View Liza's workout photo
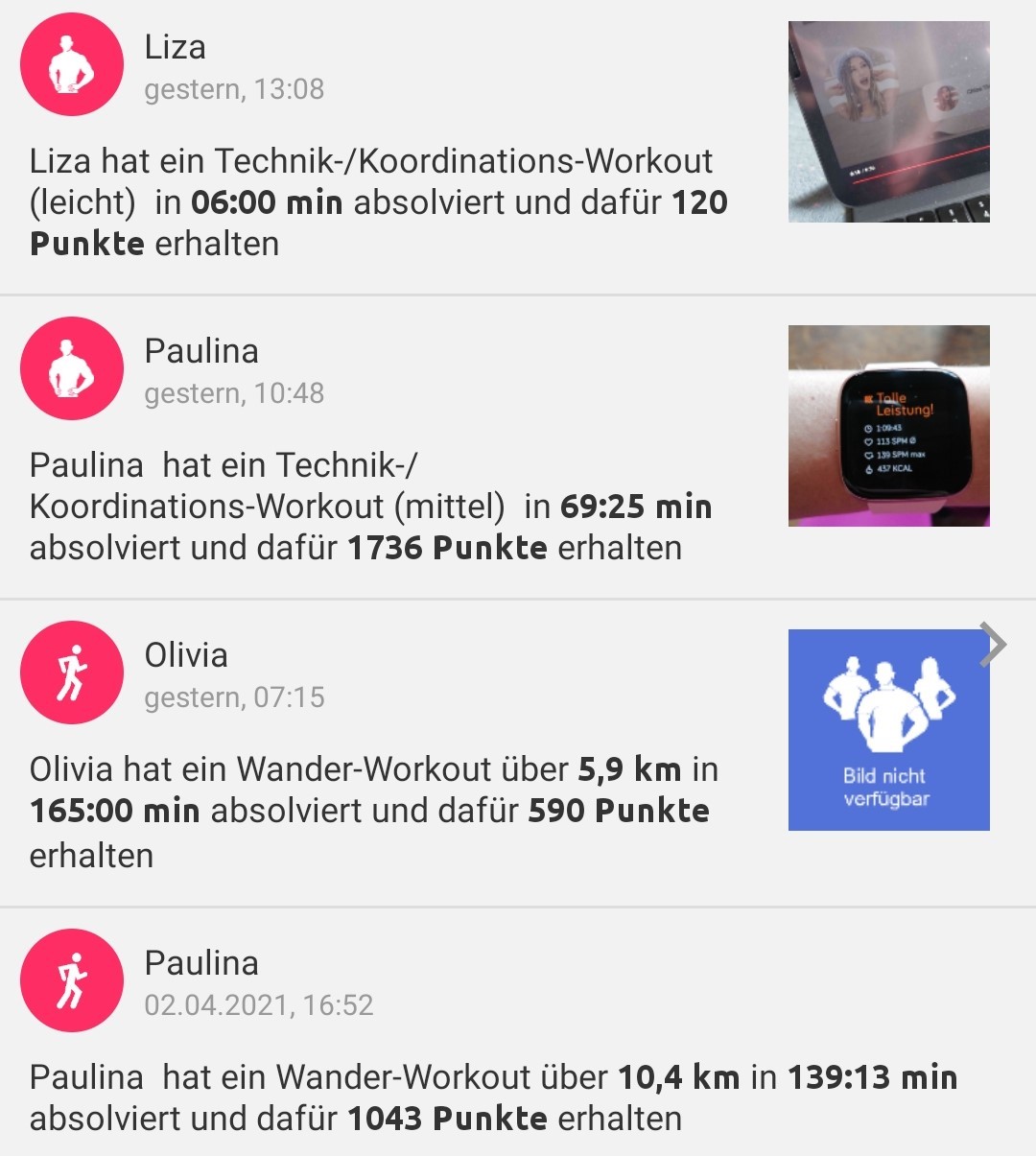 coord(888,122)
